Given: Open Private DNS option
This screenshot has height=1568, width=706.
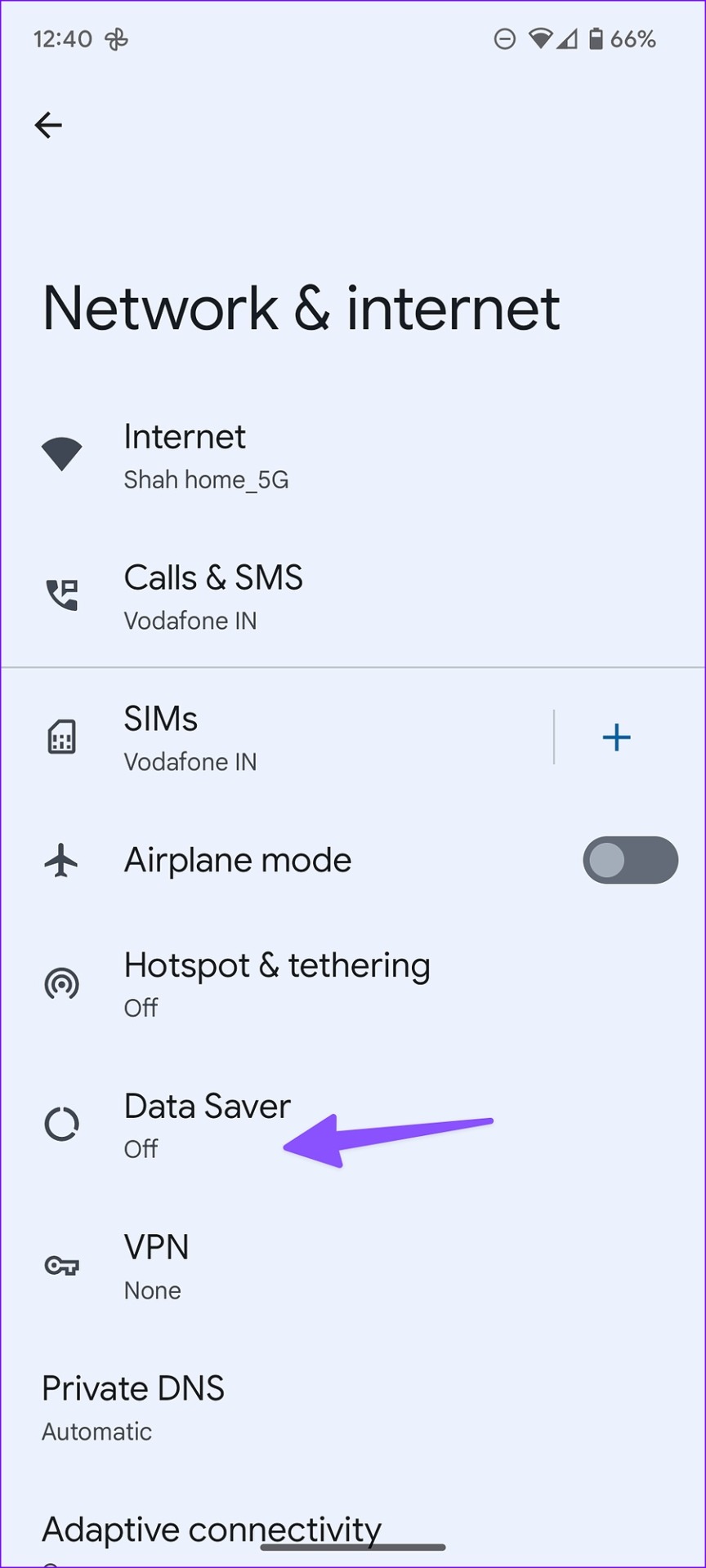Looking at the screenshot, I should pos(353,1407).
